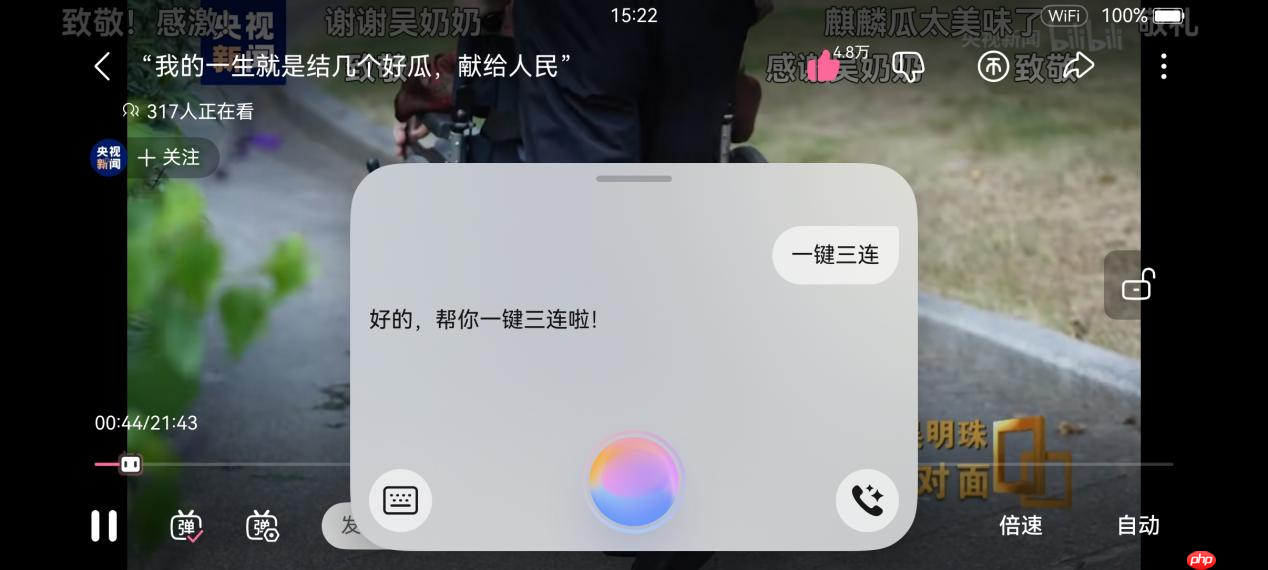The height and width of the screenshot is (570, 1268).
Task: Follow 央视新闻 with 关注 button
Action: pos(170,158)
